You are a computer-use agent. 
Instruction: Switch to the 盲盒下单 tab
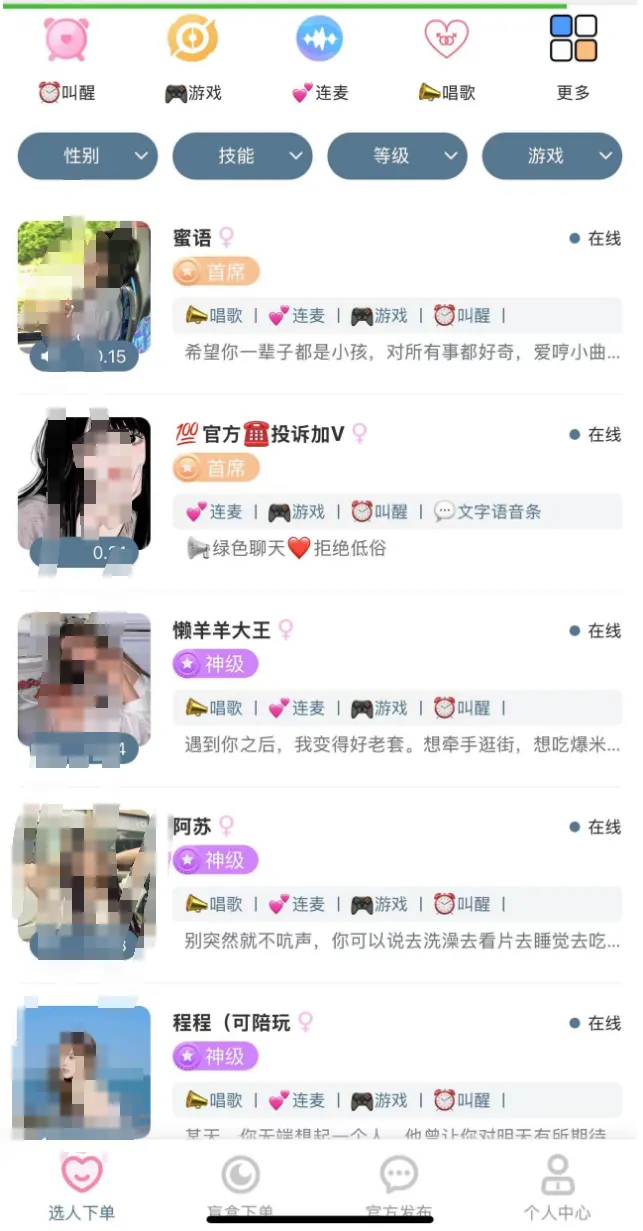[x=240, y=1187]
